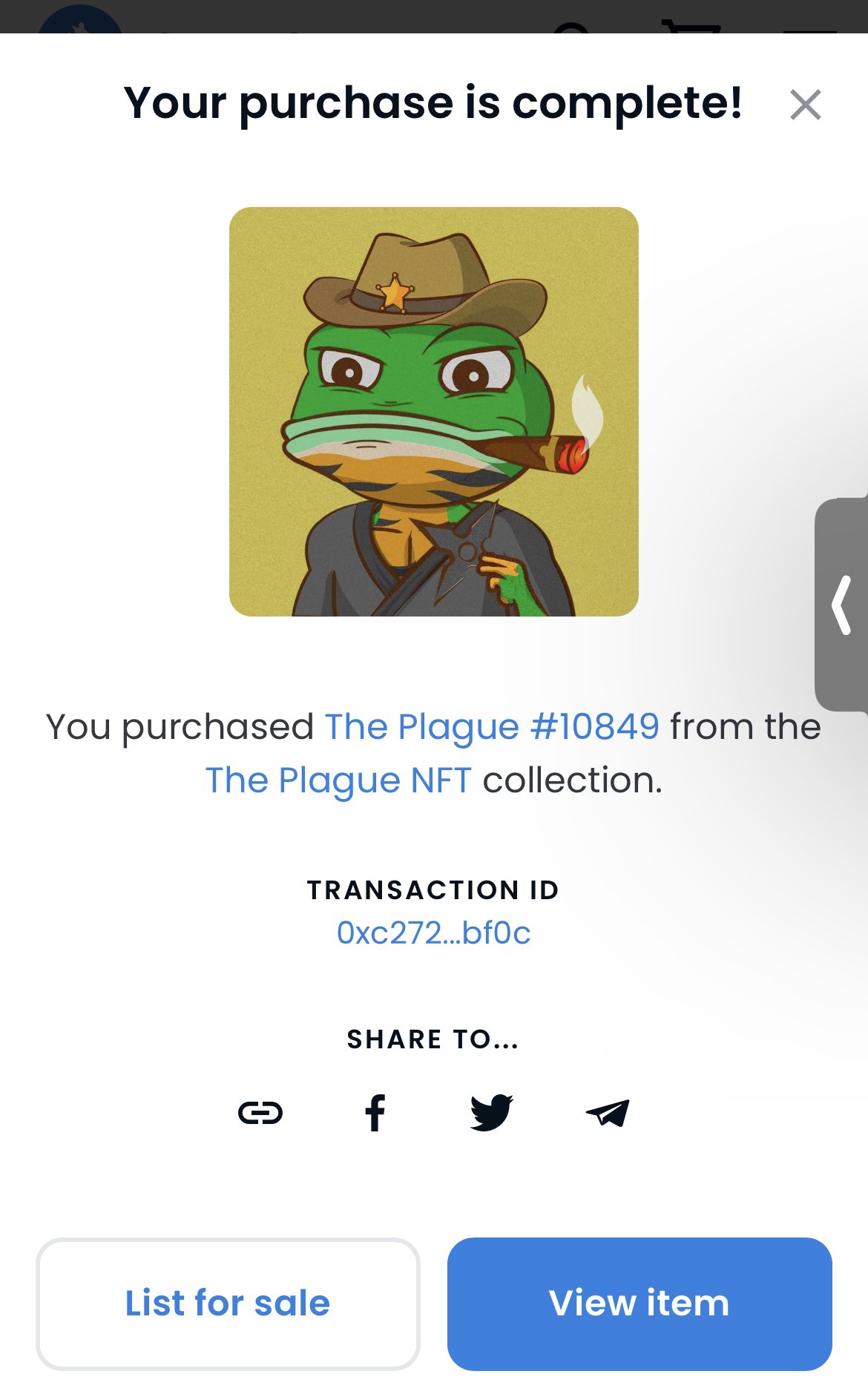Share purchase to Telegram

(x=608, y=1113)
